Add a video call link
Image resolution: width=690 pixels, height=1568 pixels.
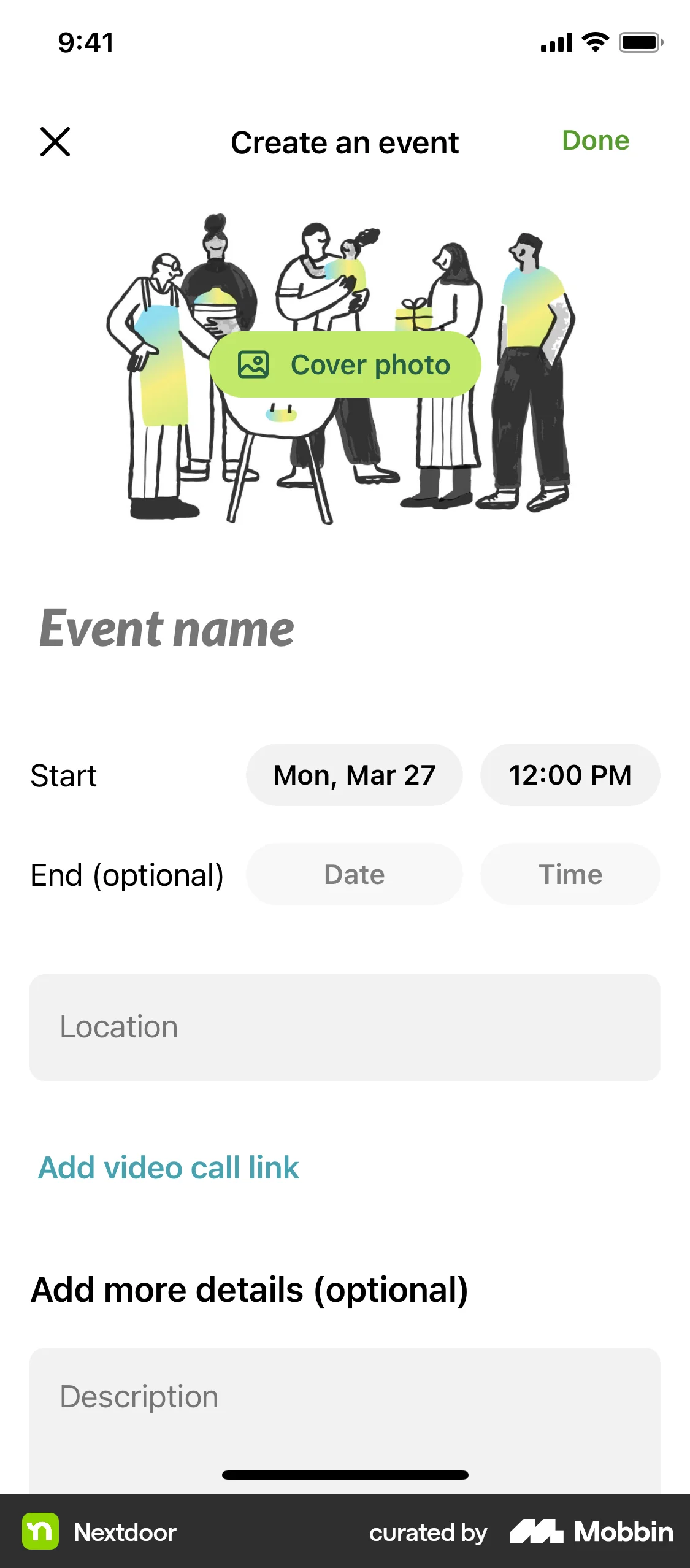[x=167, y=1167]
